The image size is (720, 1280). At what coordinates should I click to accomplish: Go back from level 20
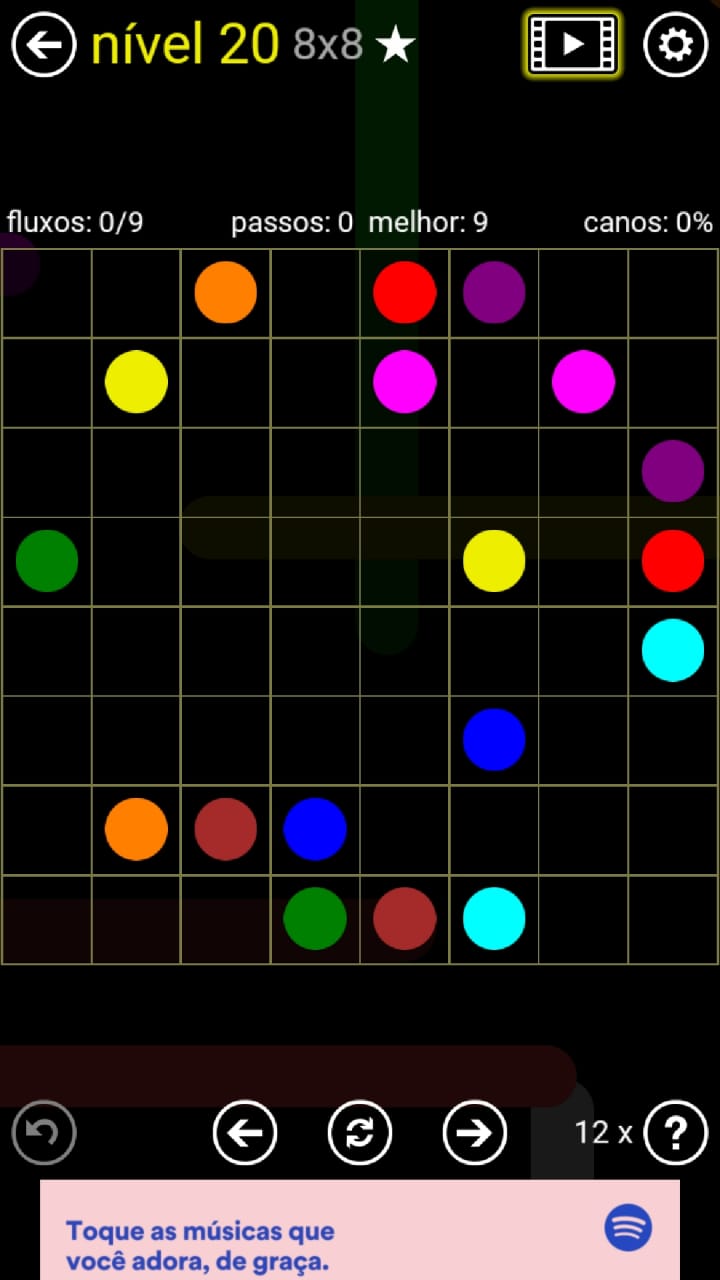(x=44, y=45)
